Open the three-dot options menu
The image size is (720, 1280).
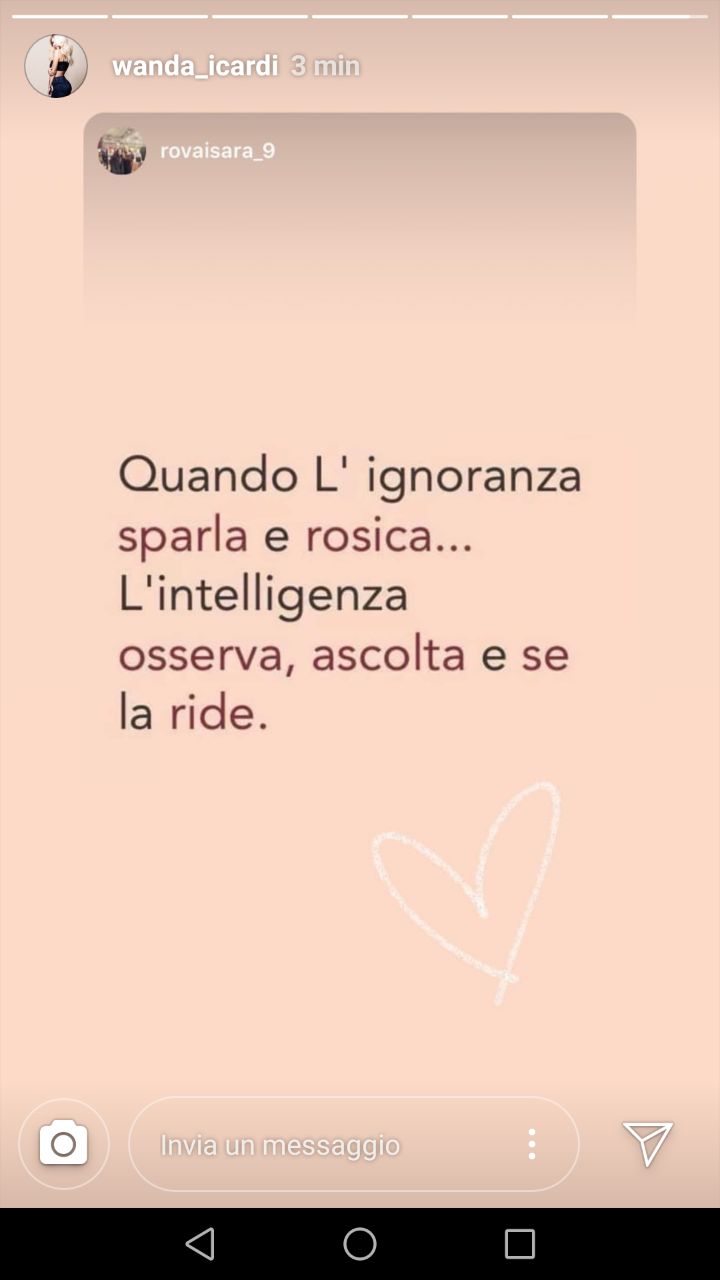532,1144
